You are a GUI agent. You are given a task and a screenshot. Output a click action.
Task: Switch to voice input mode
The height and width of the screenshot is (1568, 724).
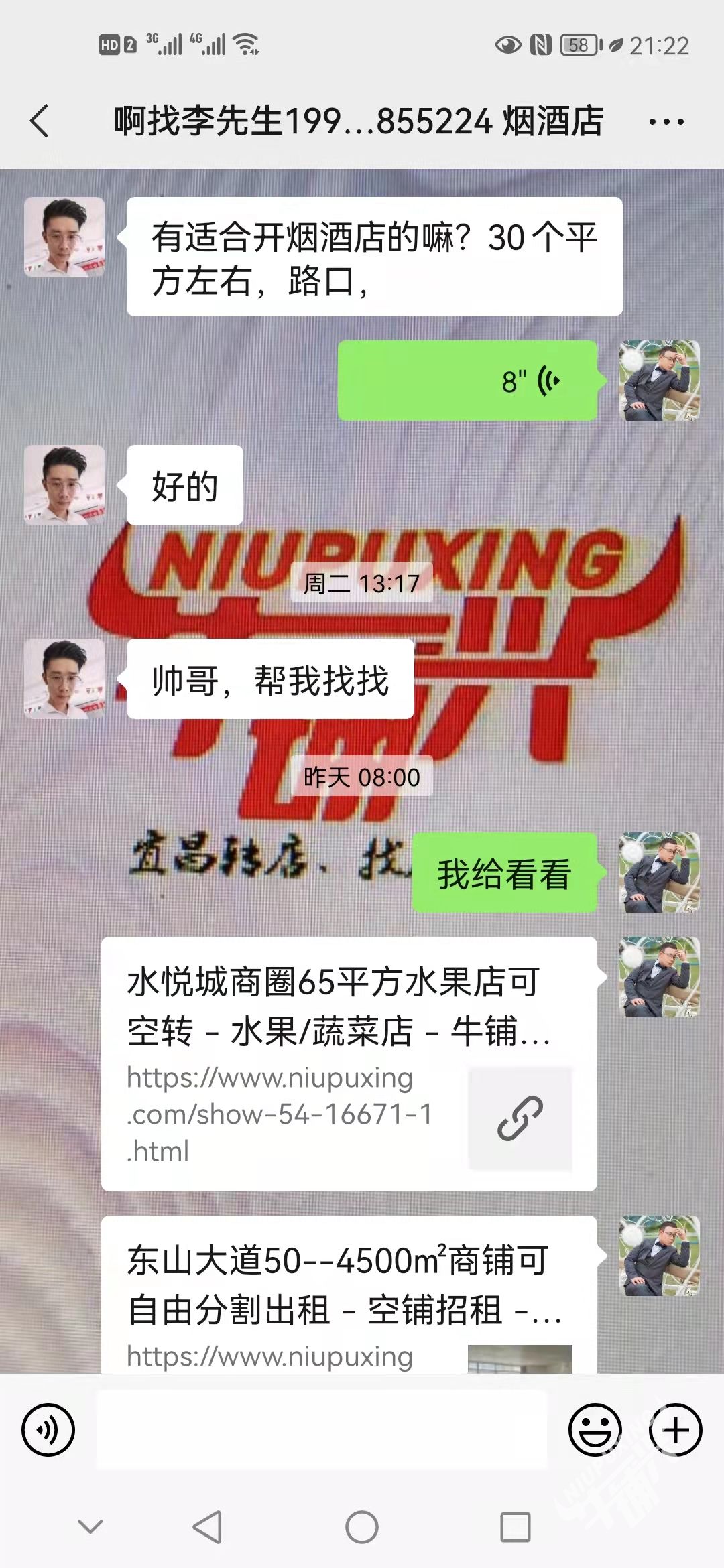48,1430
